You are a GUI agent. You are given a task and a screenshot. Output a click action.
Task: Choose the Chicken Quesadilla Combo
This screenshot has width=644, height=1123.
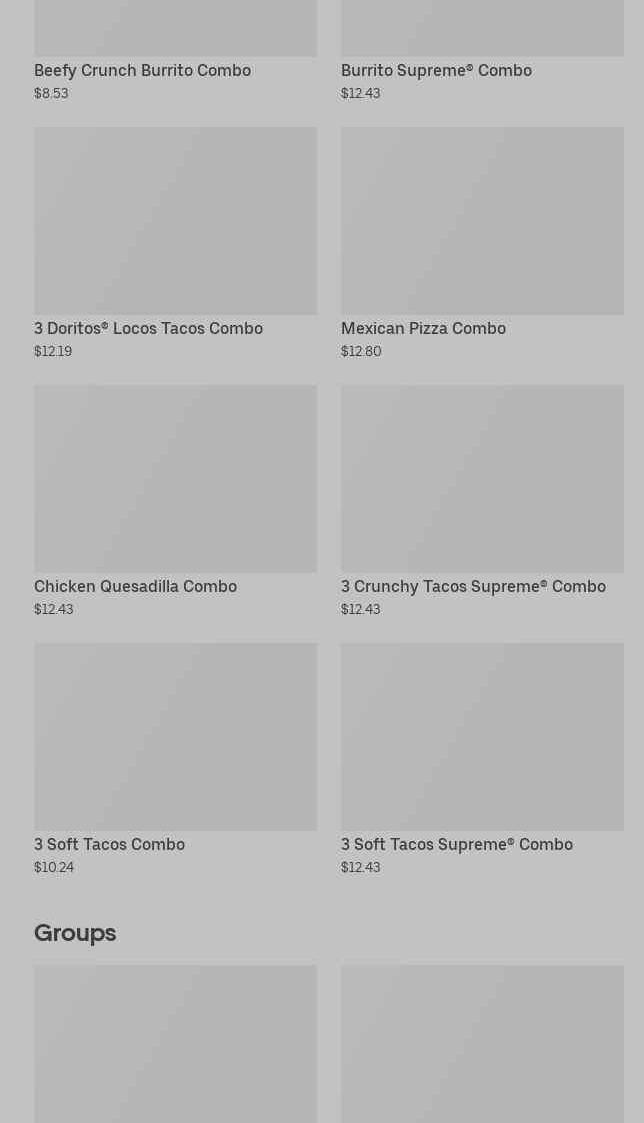coord(176,501)
